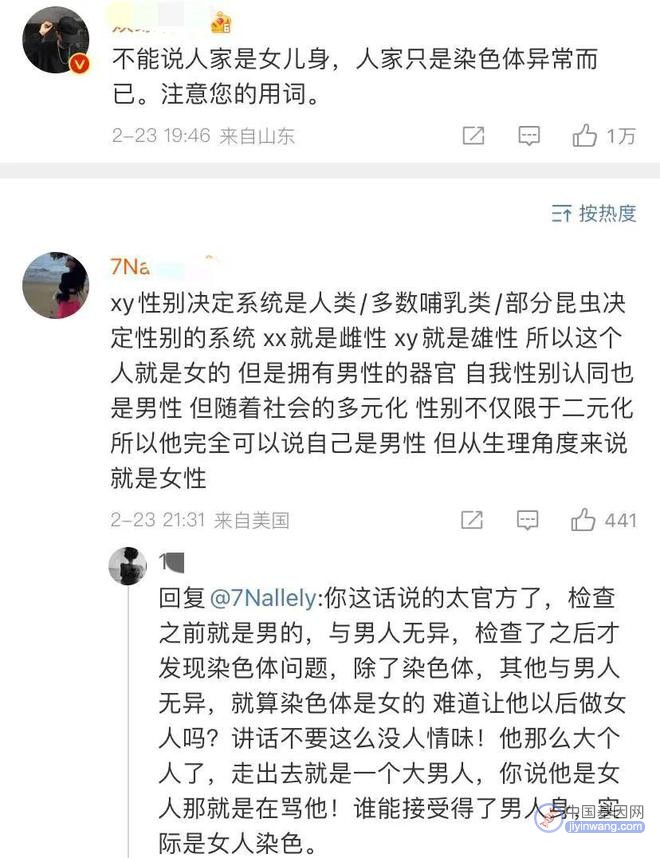Image resolution: width=660 pixels, height=858 pixels.
Task: Reply to the top comment from 山东
Action: click(529, 136)
